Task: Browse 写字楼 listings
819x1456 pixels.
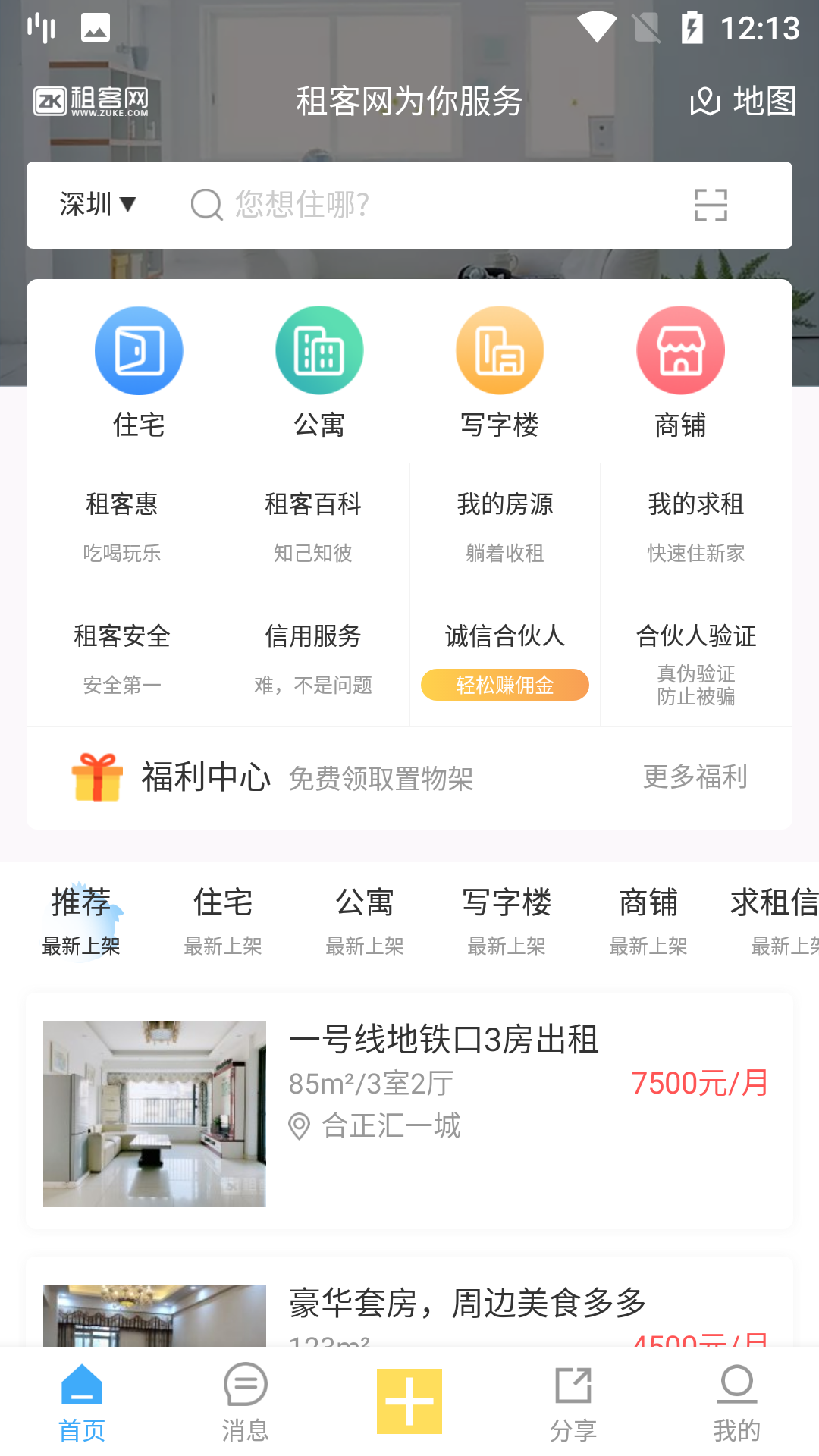Action: pyautogui.click(x=500, y=372)
